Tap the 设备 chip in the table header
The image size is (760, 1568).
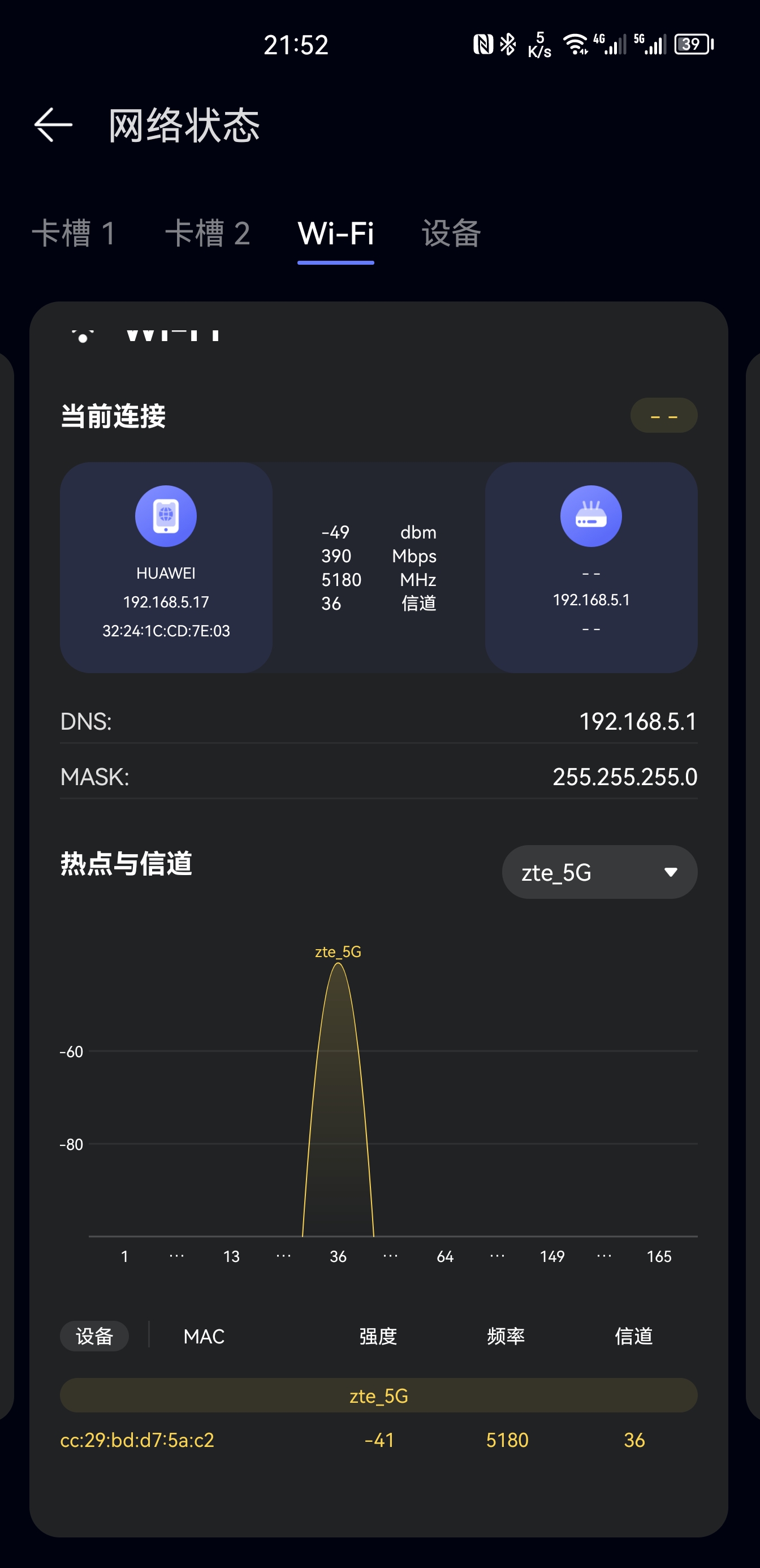[94, 1336]
